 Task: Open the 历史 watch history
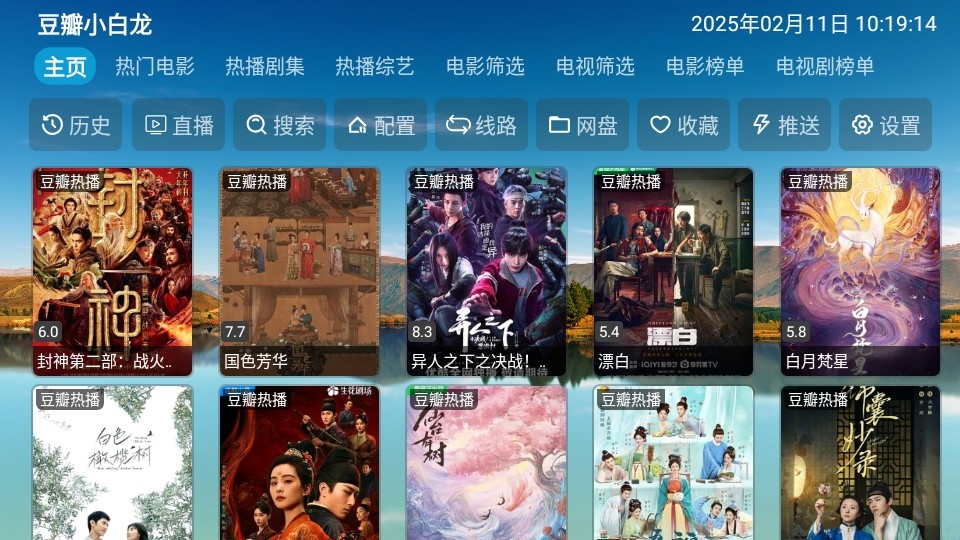click(76, 125)
